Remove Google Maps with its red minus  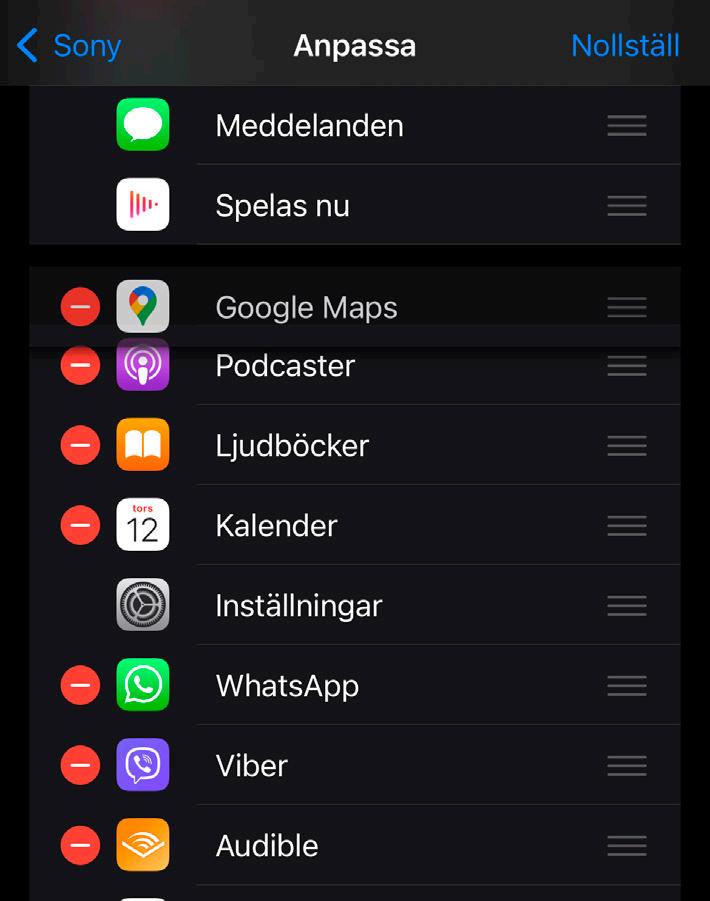tap(80, 307)
